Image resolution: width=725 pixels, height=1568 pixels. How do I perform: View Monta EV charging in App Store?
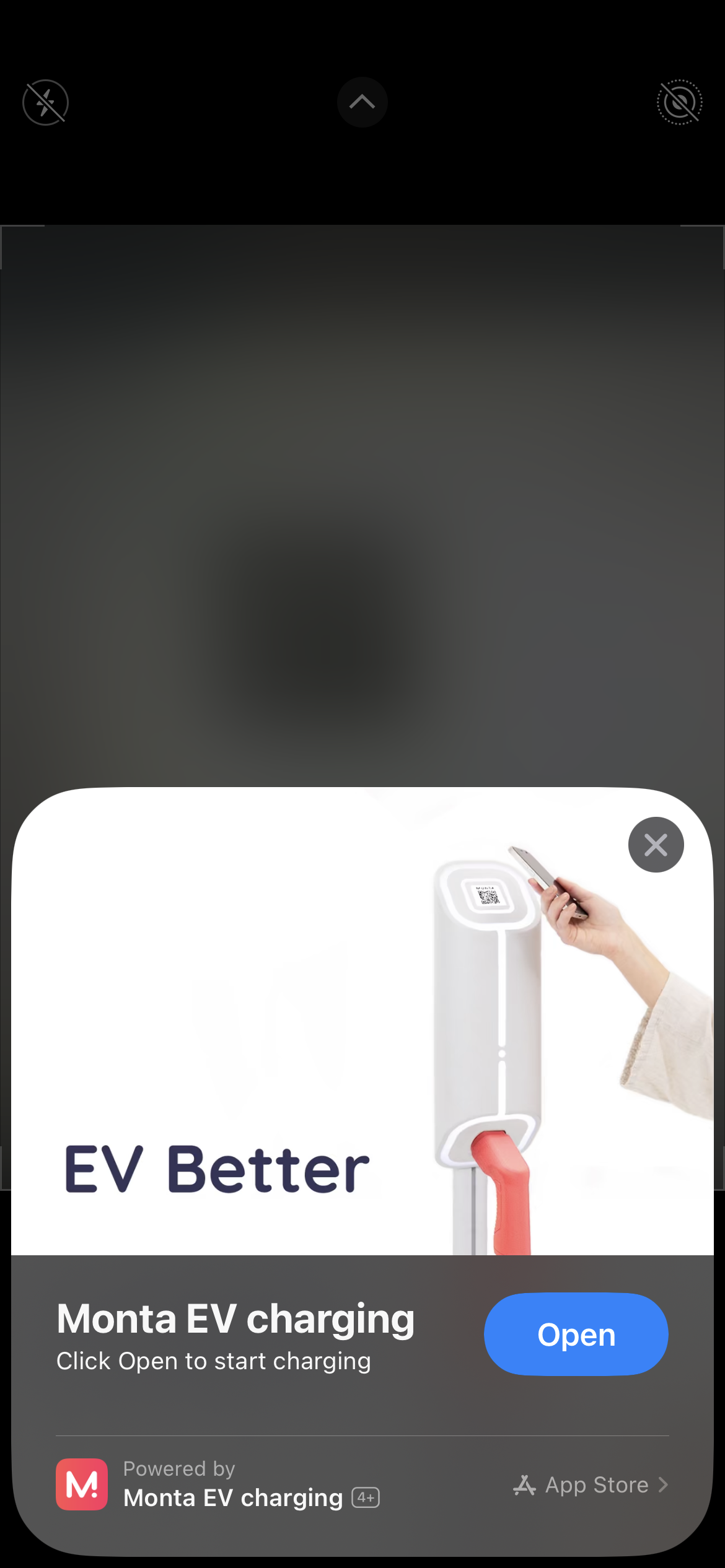tap(591, 1485)
